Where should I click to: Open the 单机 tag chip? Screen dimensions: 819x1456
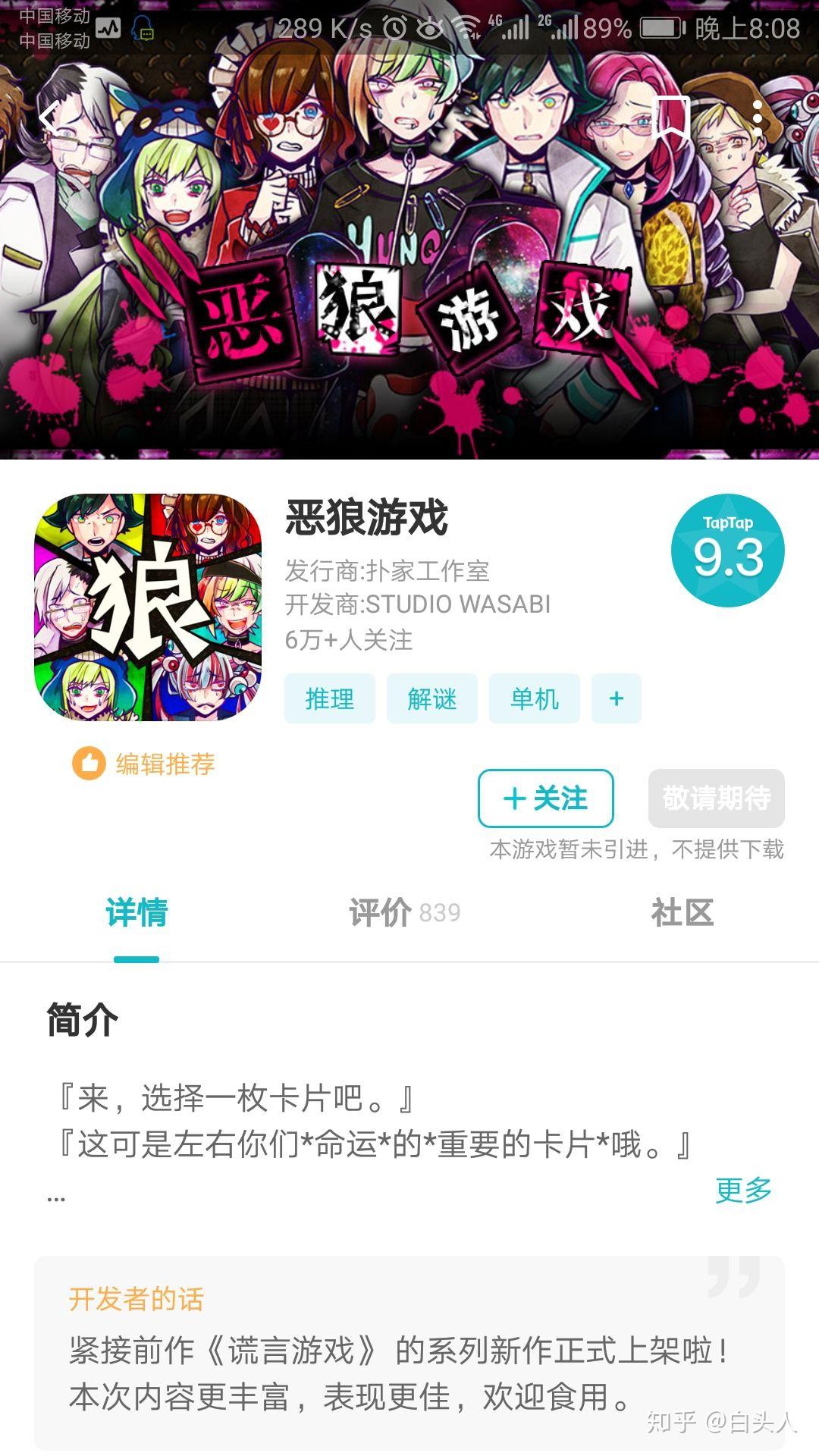pyautogui.click(x=534, y=698)
